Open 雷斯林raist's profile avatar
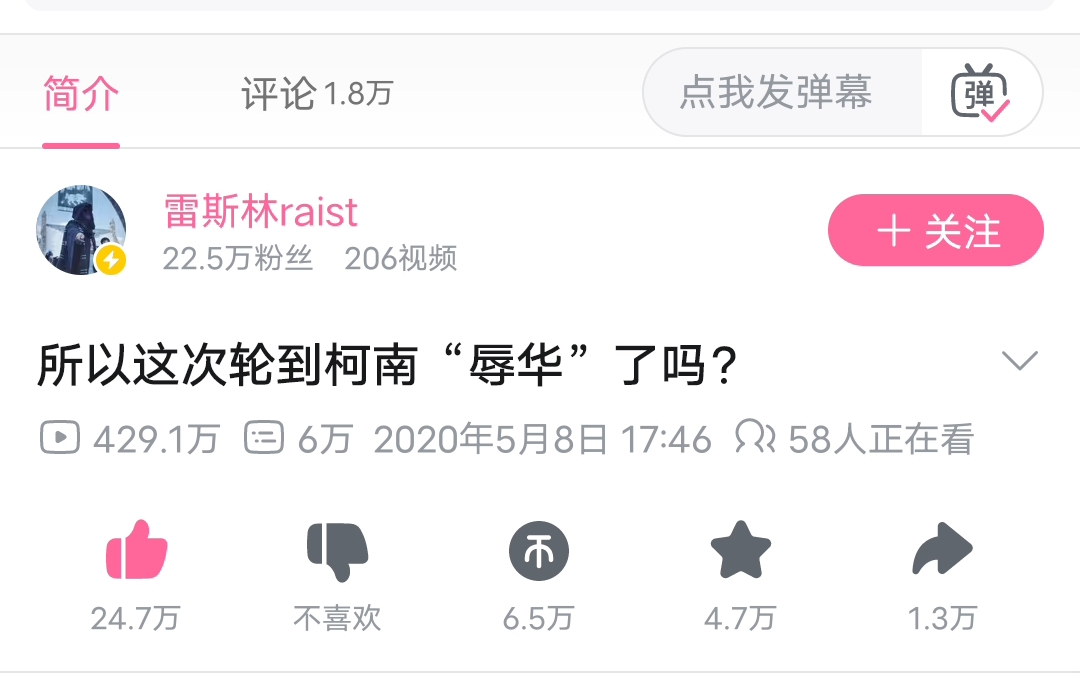Viewport: 1080px width, 675px height. [x=81, y=229]
